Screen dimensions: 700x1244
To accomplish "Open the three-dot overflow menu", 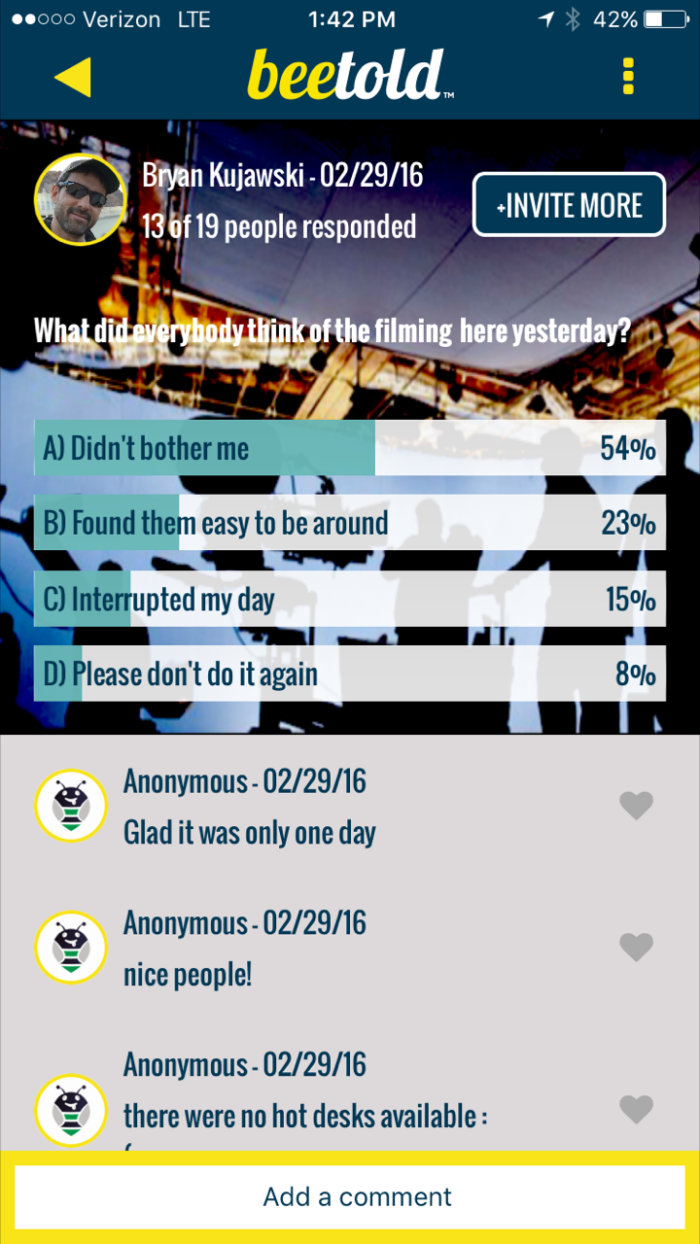I will tap(628, 77).
